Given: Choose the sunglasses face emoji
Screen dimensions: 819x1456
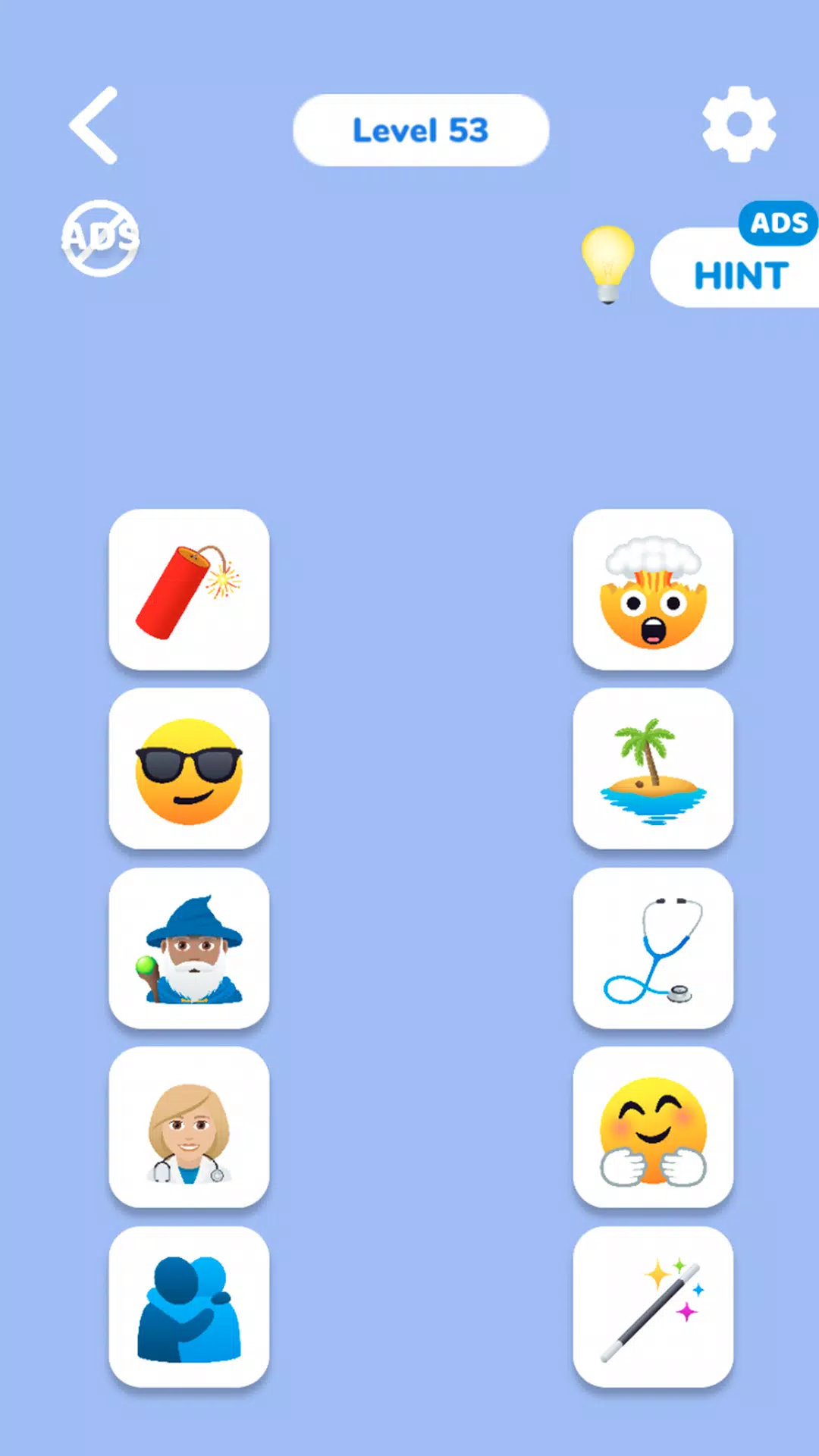Looking at the screenshot, I should pyautogui.click(x=188, y=769).
